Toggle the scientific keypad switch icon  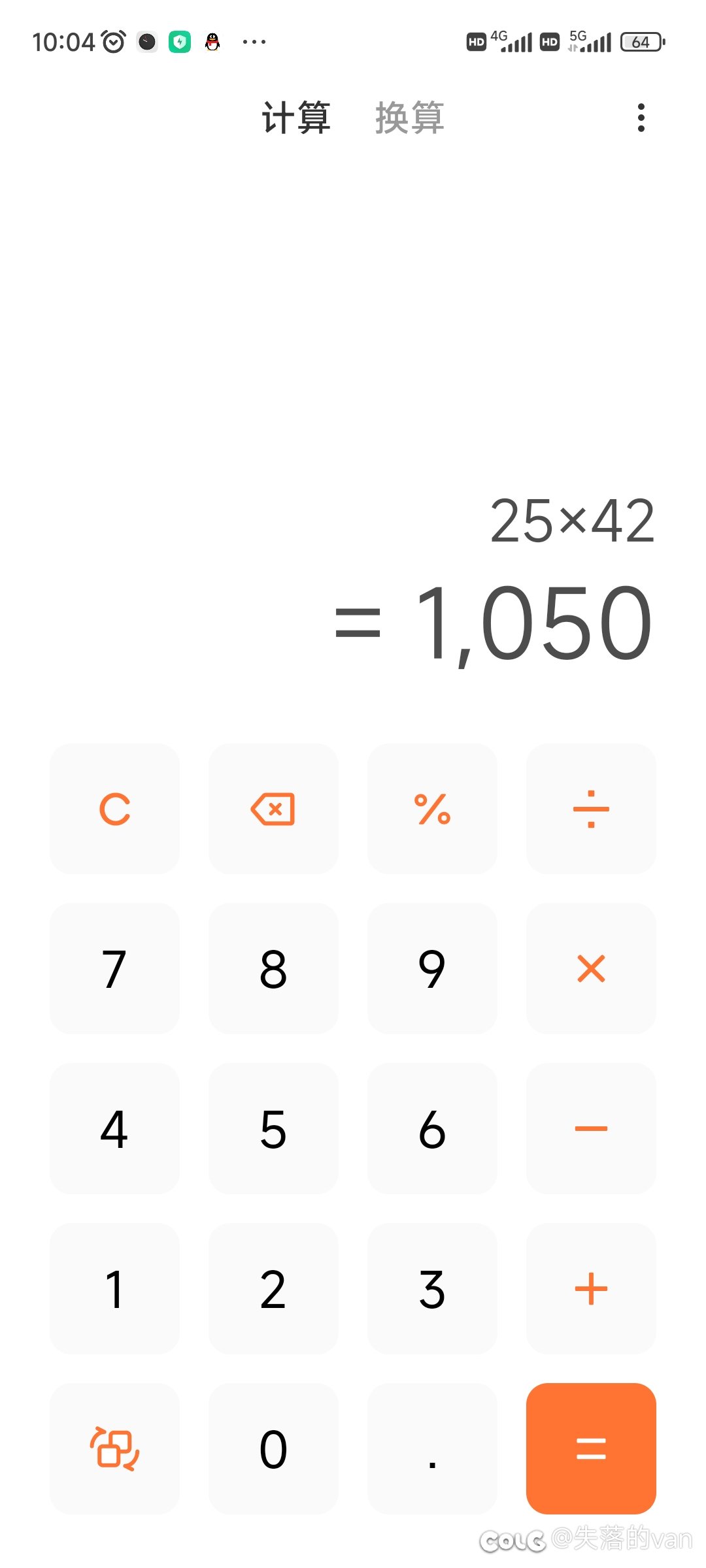tap(114, 1448)
